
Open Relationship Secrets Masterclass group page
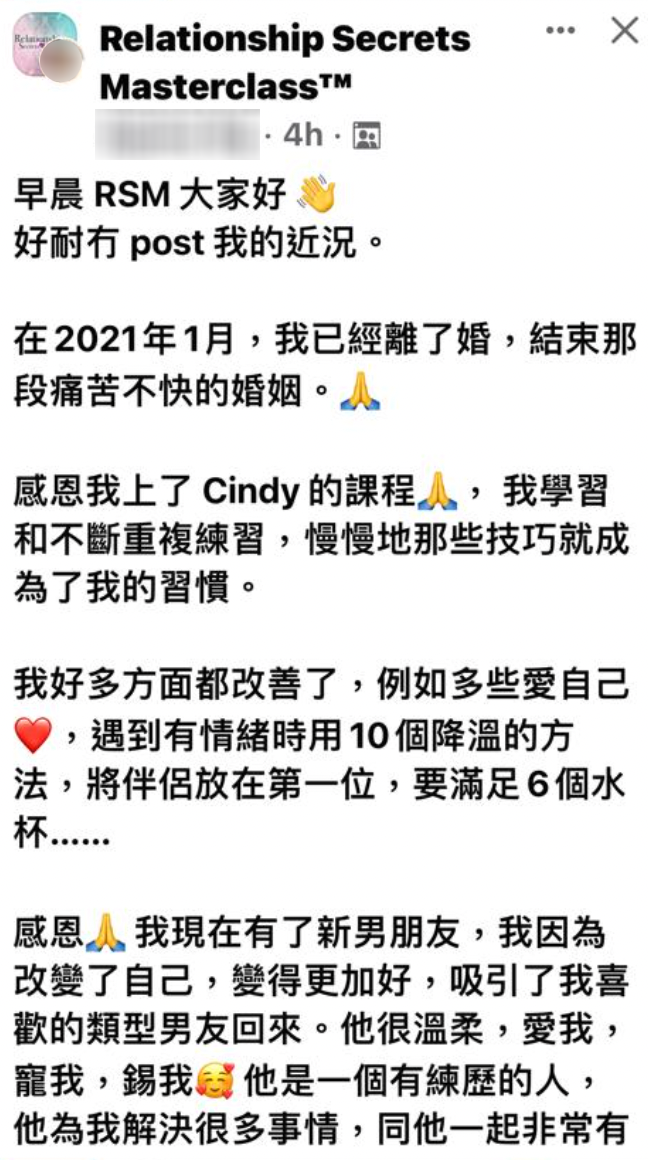click(285, 40)
